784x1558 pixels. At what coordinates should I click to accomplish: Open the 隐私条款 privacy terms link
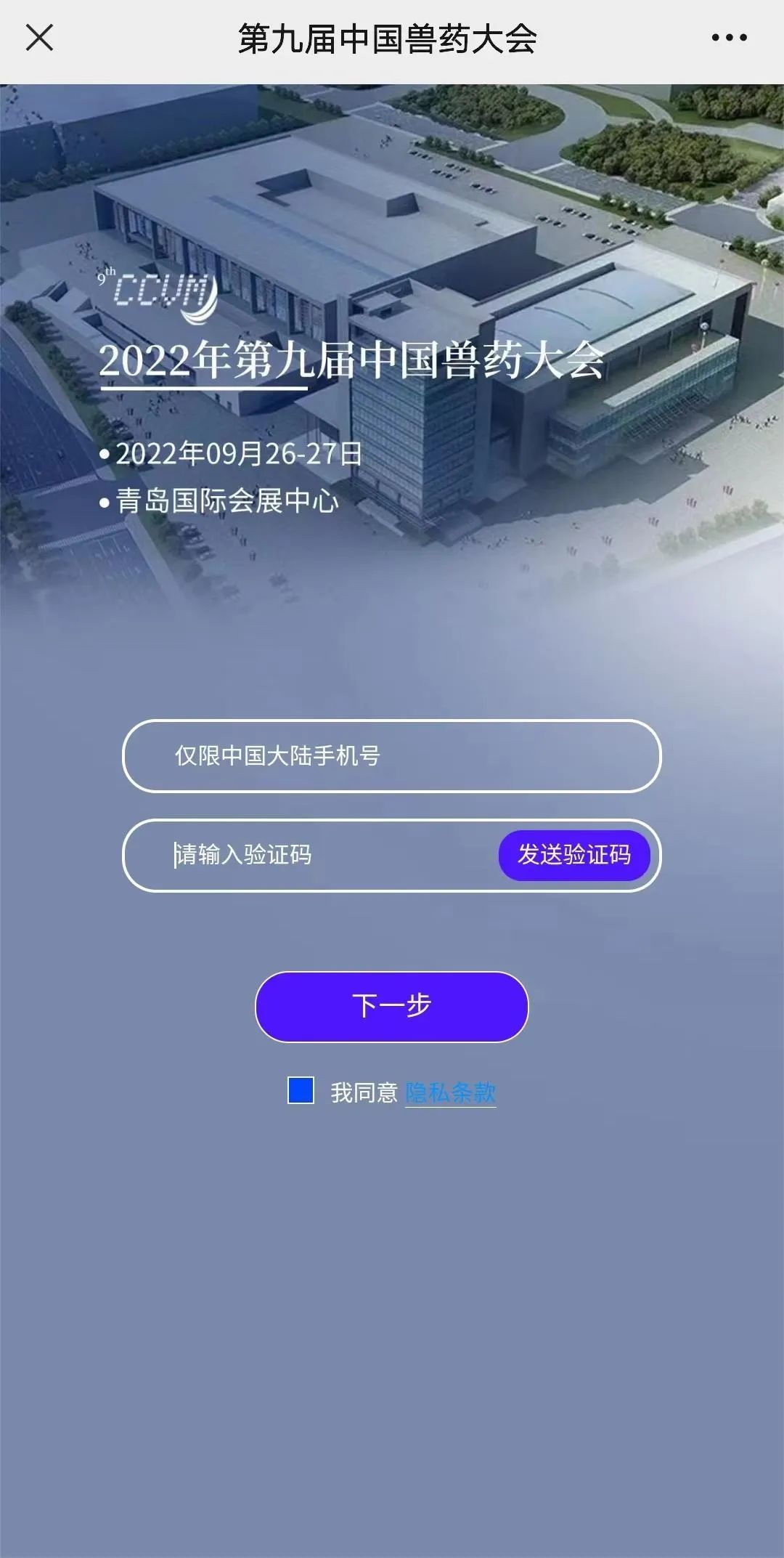[450, 1092]
